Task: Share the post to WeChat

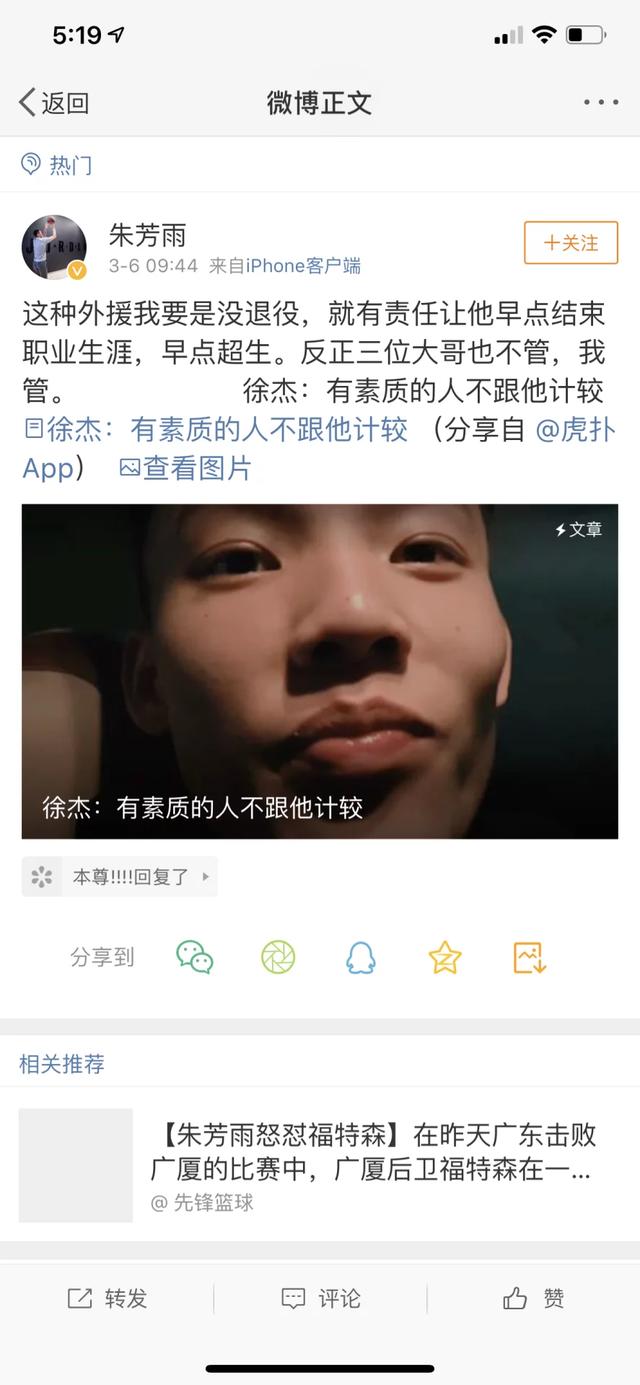Action: (195, 957)
